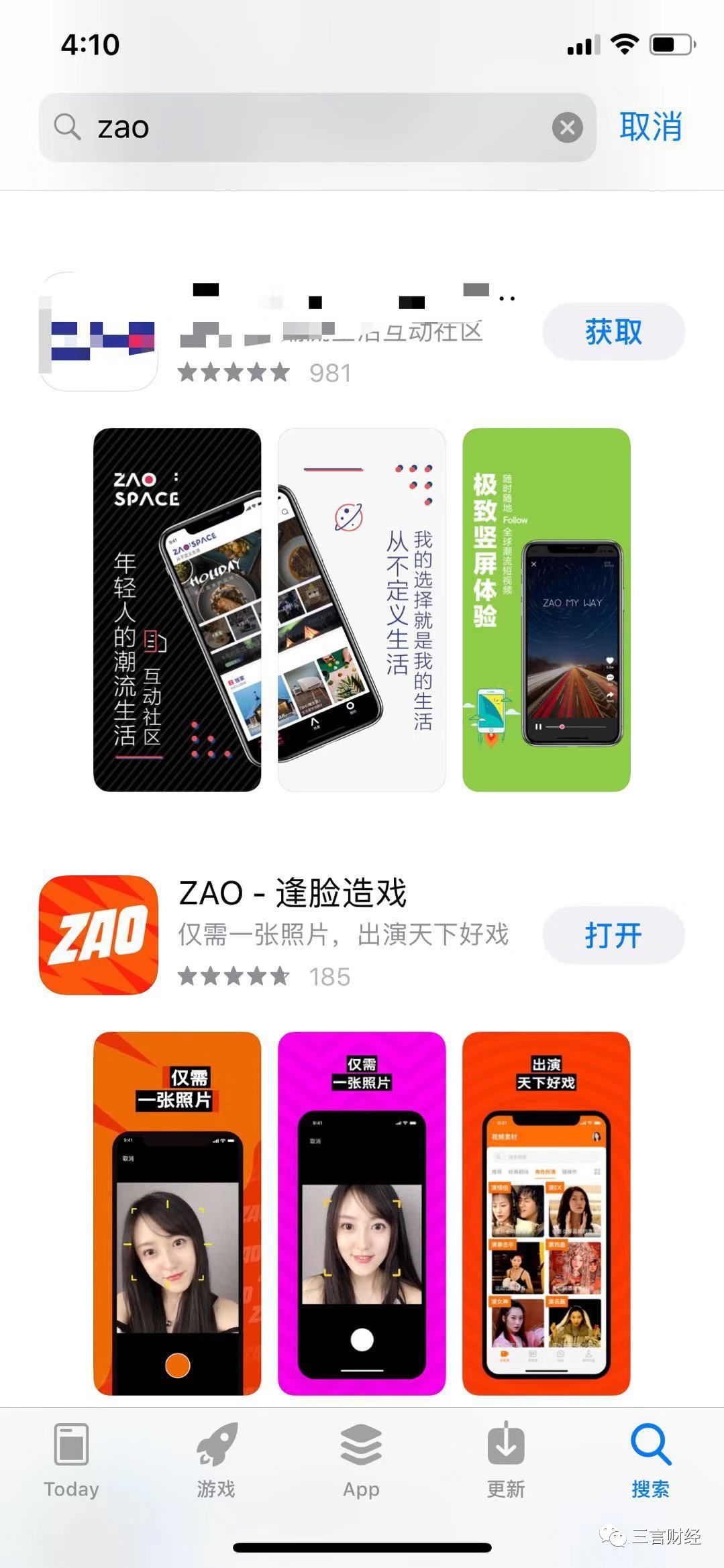View the orange 仅需一张照片 screenshot
Image resolution: width=724 pixels, height=1568 pixels.
click(x=177, y=1213)
